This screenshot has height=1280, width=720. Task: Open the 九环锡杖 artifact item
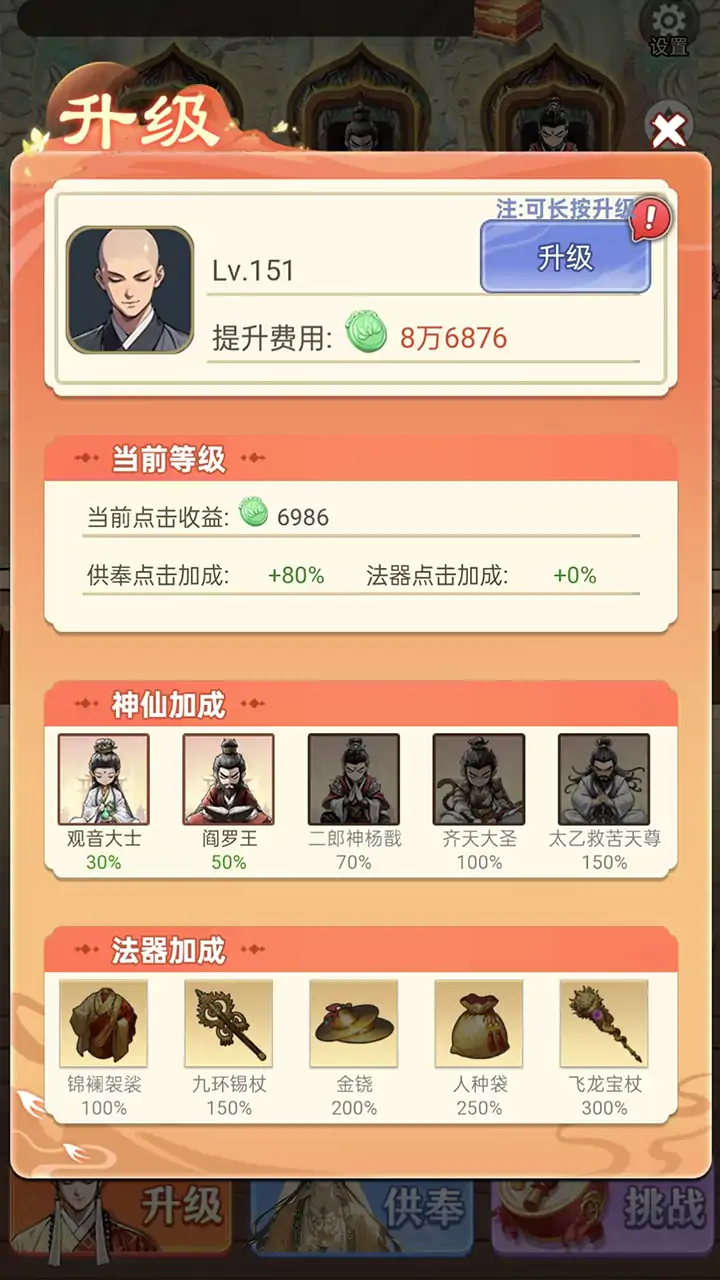(228, 1024)
